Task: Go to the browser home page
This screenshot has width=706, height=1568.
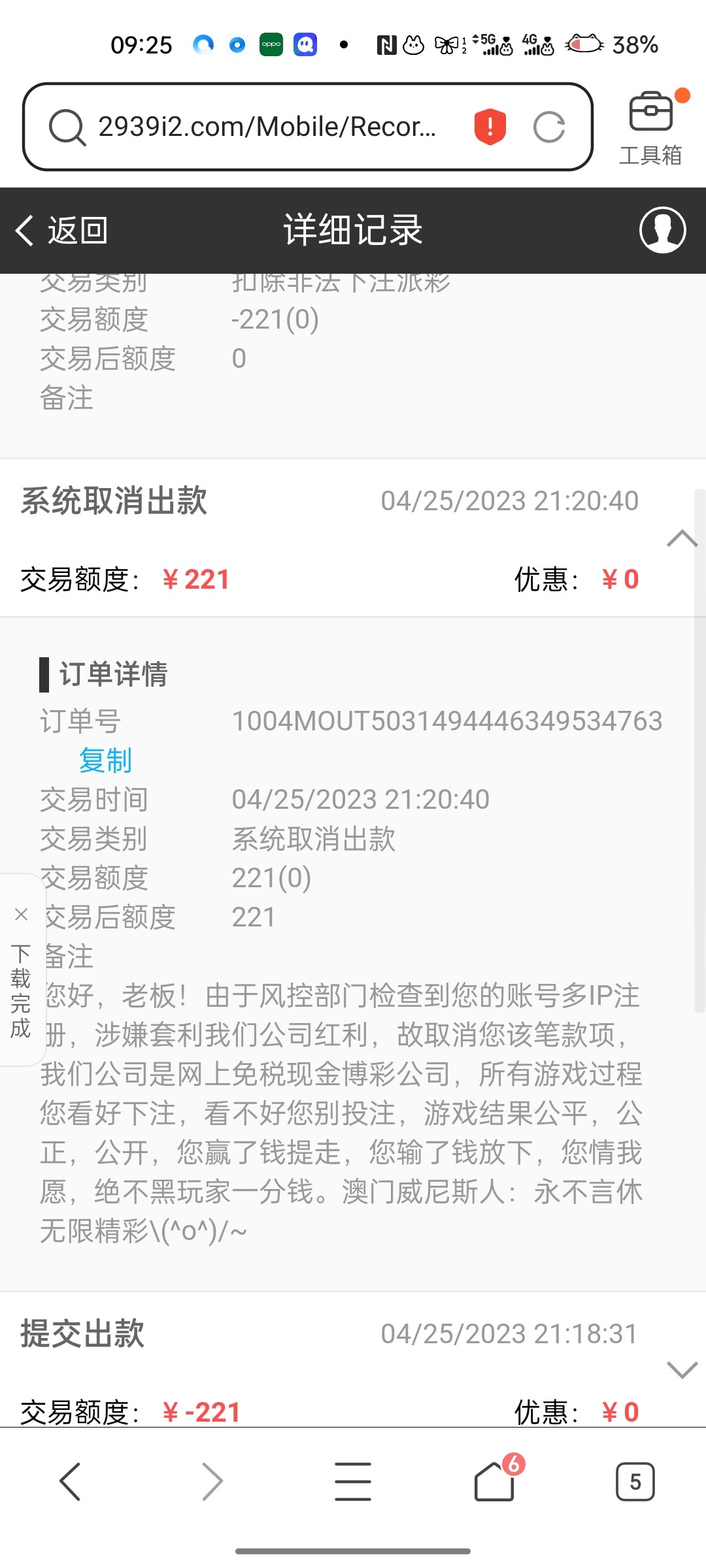Action: pyautogui.click(x=494, y=1482)
